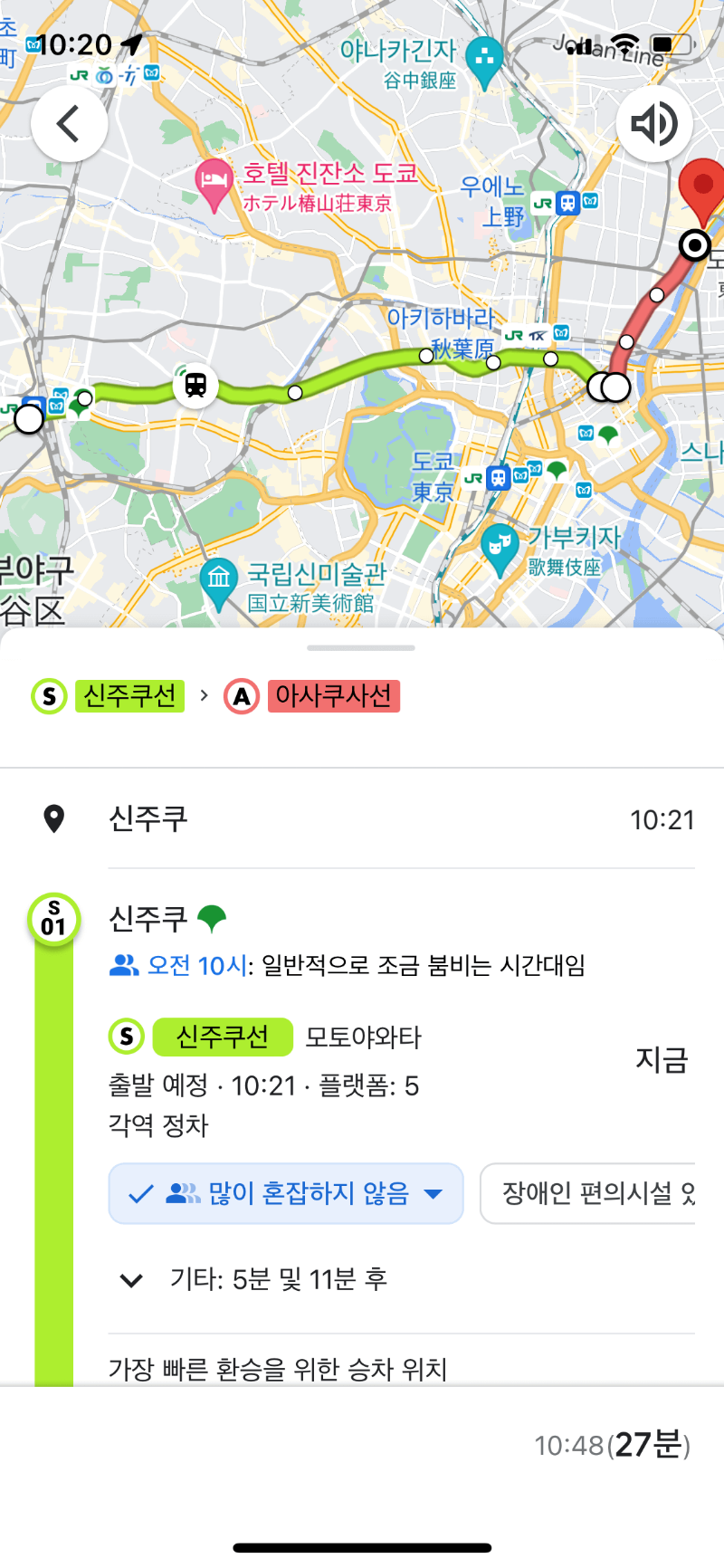Tap the S01 line marker in the itinerary
724x1568 pixels.
(54, 918)
